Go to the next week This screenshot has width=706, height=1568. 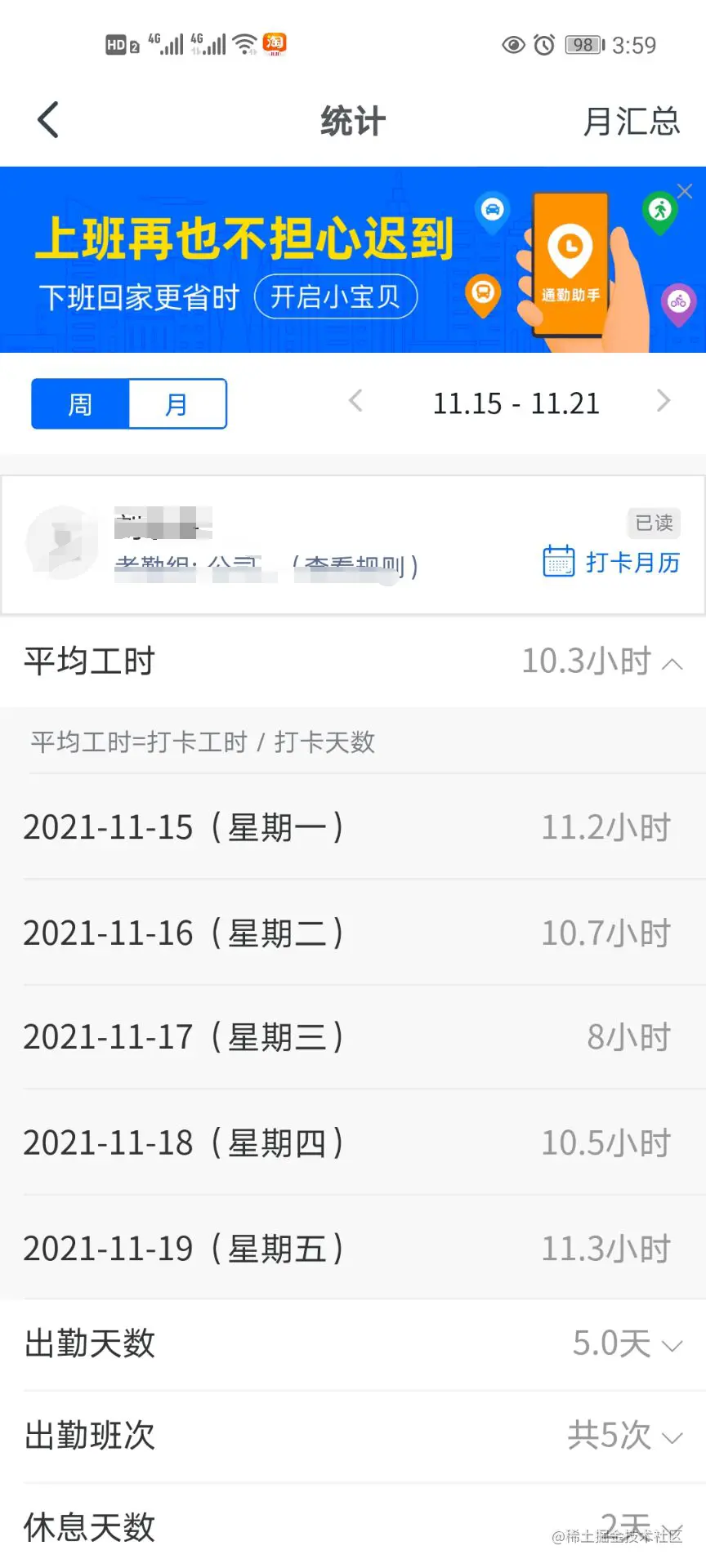[x=664, y=401]
